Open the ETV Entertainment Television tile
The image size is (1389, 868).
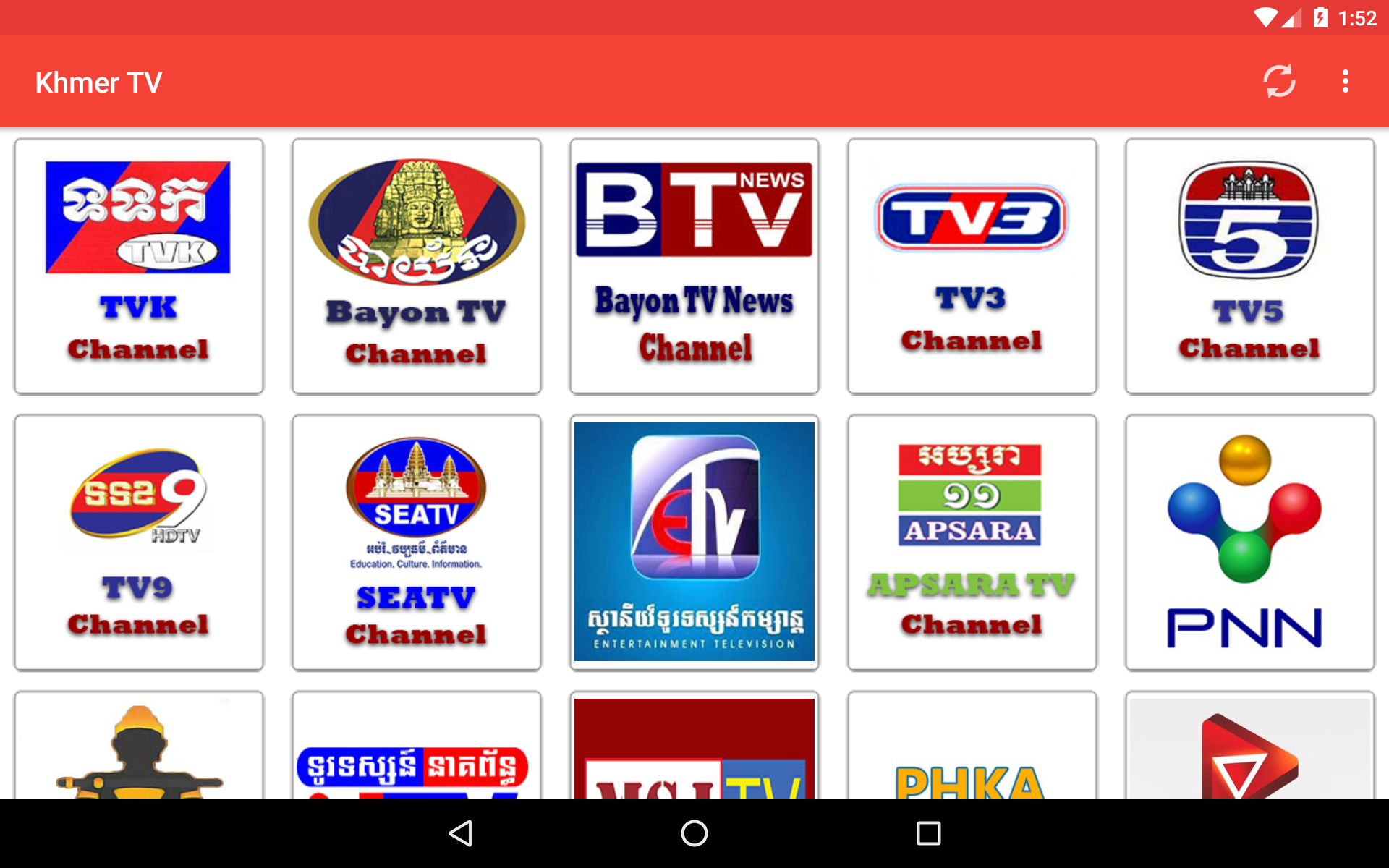coord(694,542)
